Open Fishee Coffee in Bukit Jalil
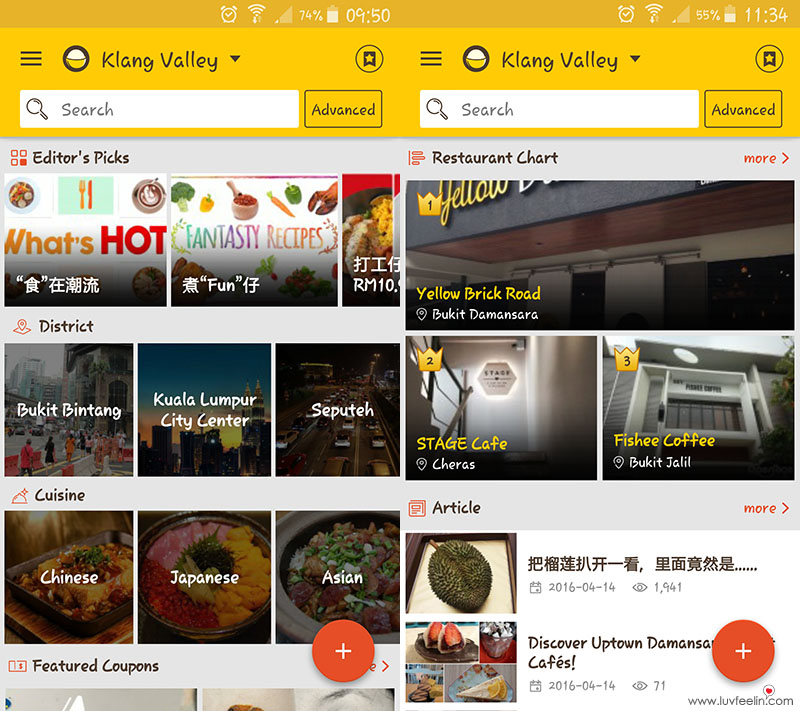 [x=698, y=408]
